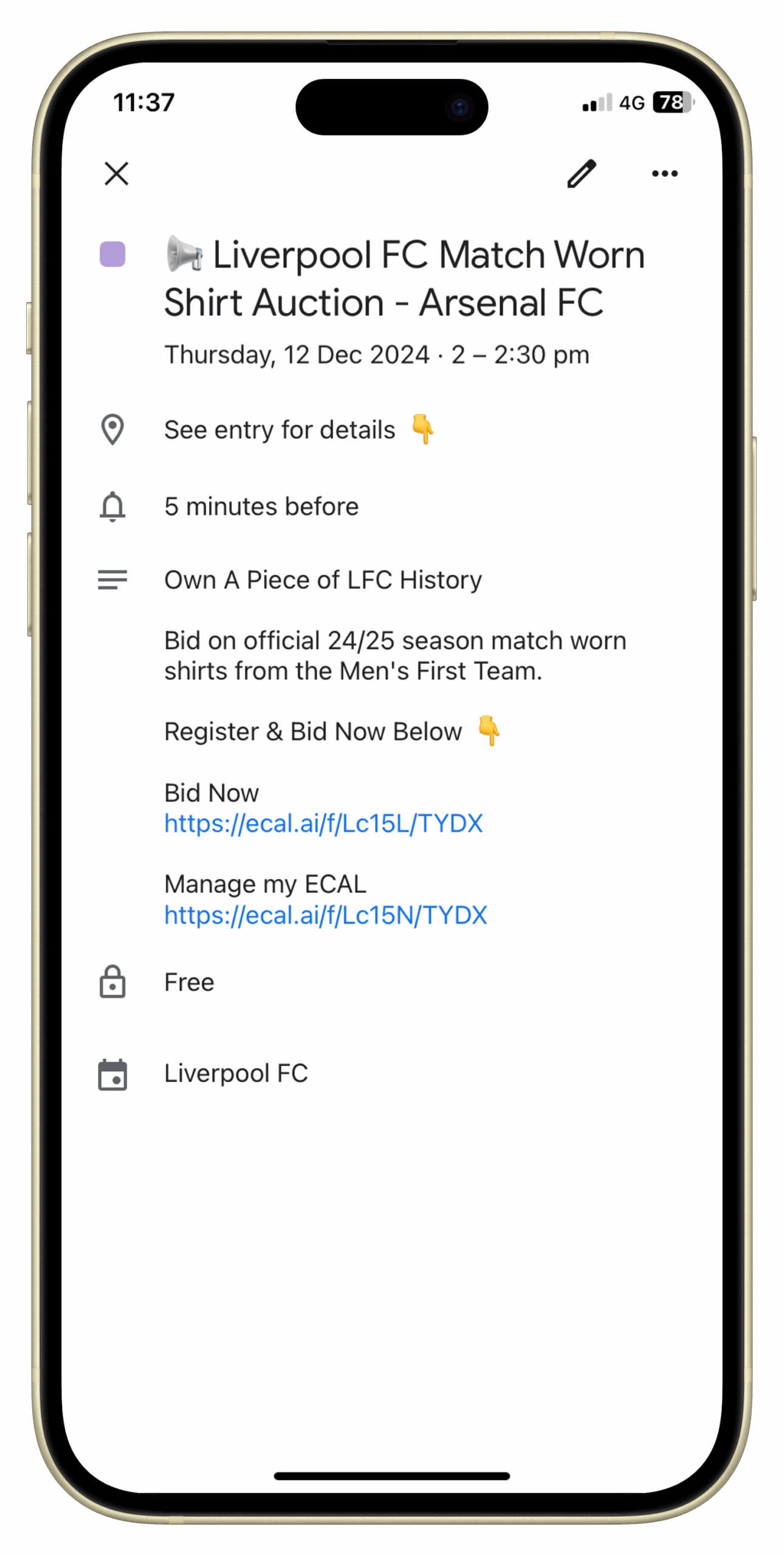Close the event details view
Screen dimensions: 784x1556
(x=116, y=173)
